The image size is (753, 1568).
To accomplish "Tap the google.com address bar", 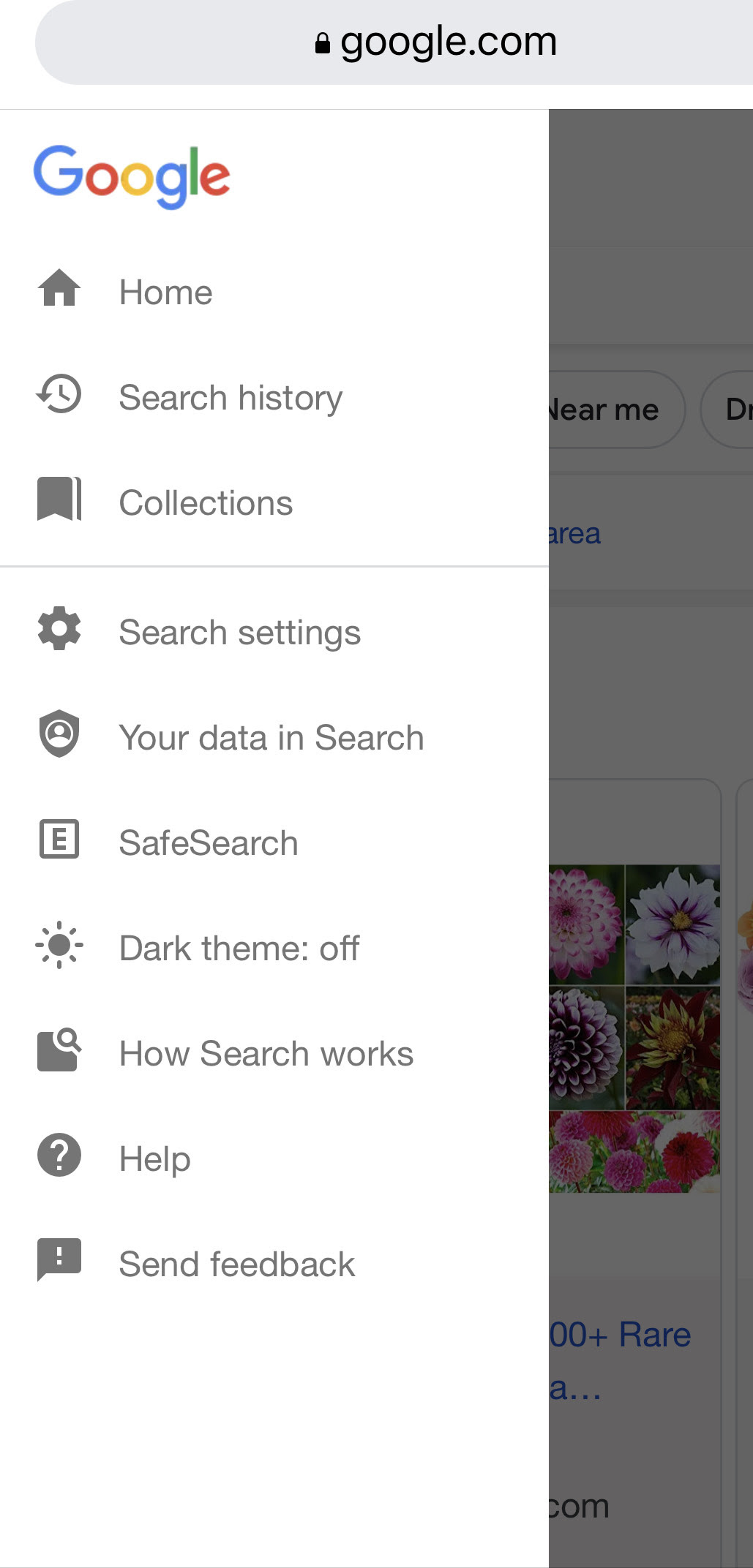I will click(395, 42).
